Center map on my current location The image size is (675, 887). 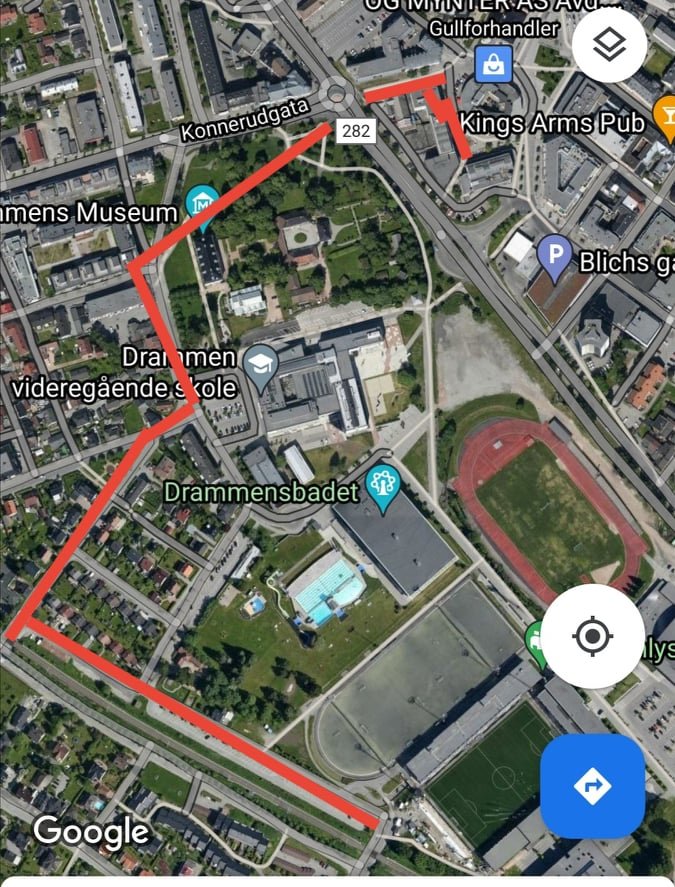[593, 636]
